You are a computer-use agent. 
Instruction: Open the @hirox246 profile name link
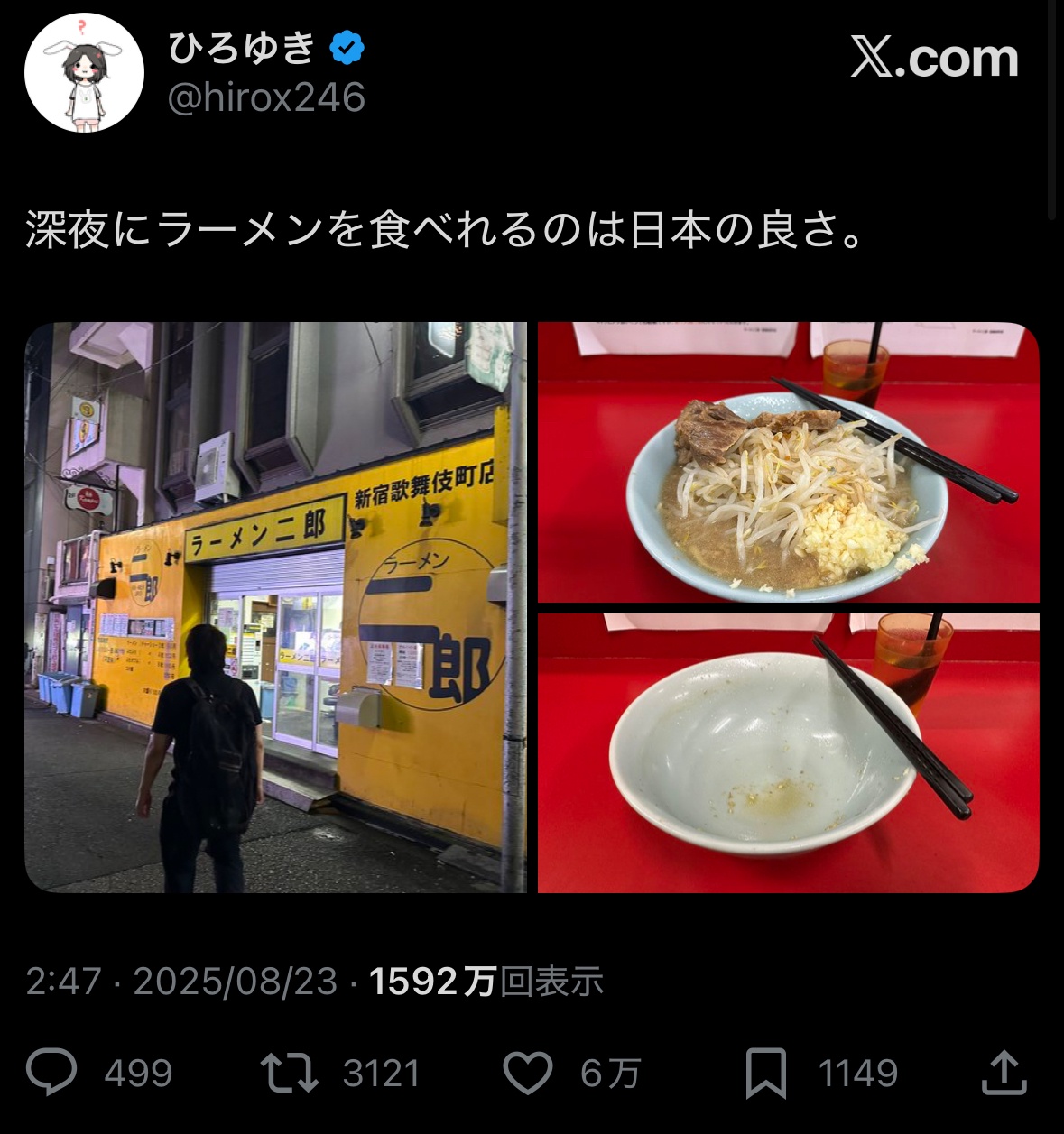click(266, 97)
